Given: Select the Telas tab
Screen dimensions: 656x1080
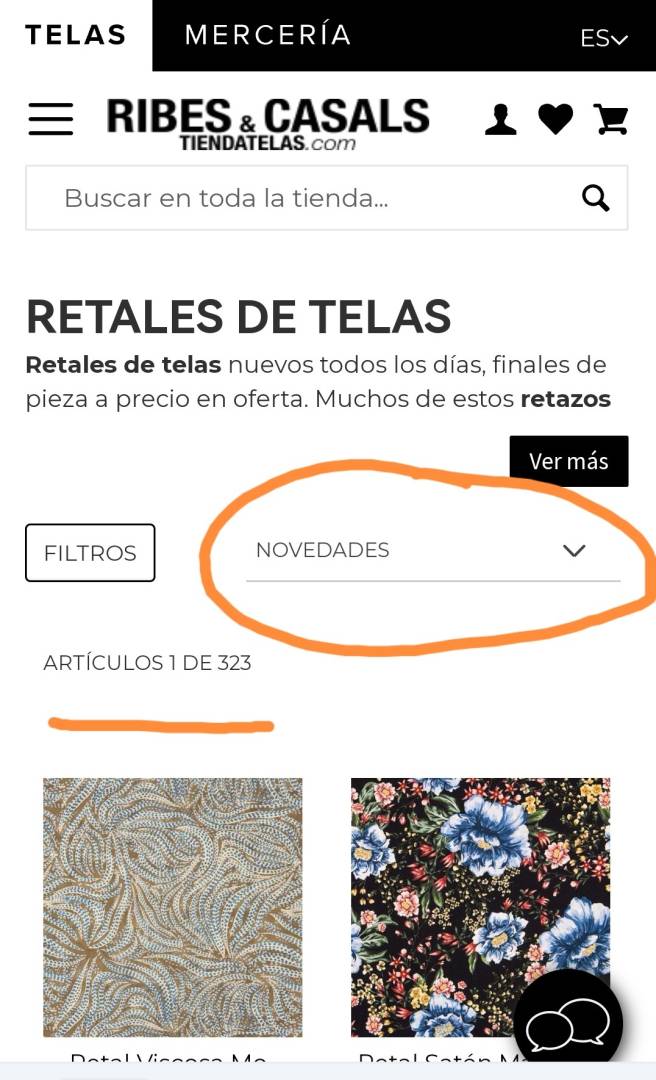Looking at the screenshot, I should click(76, 35).
